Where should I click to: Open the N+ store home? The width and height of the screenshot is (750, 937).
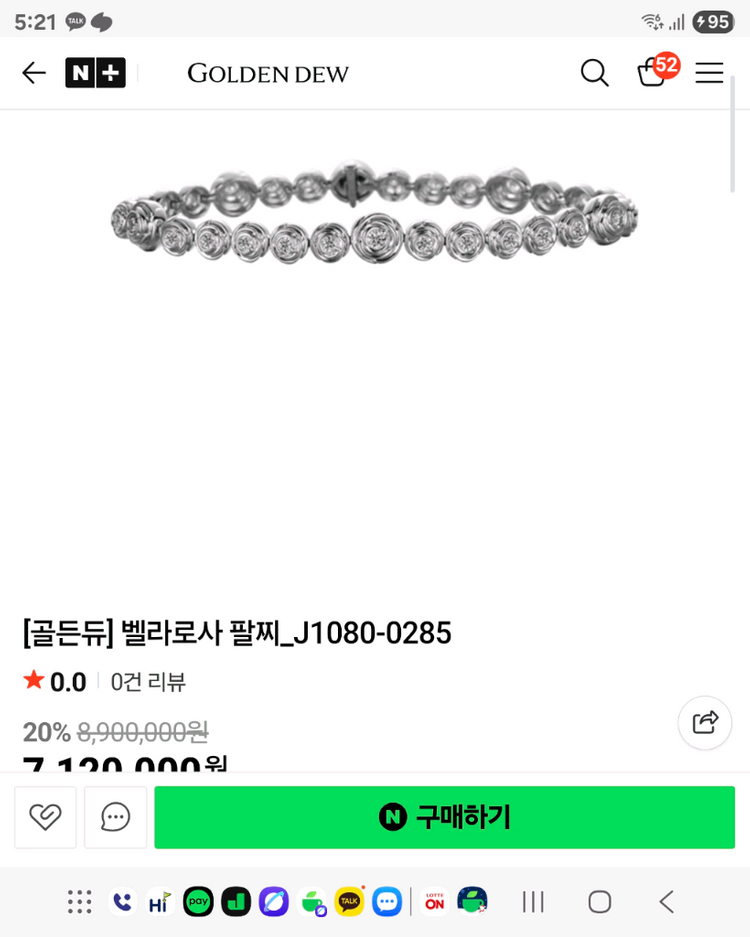[95, 73]
